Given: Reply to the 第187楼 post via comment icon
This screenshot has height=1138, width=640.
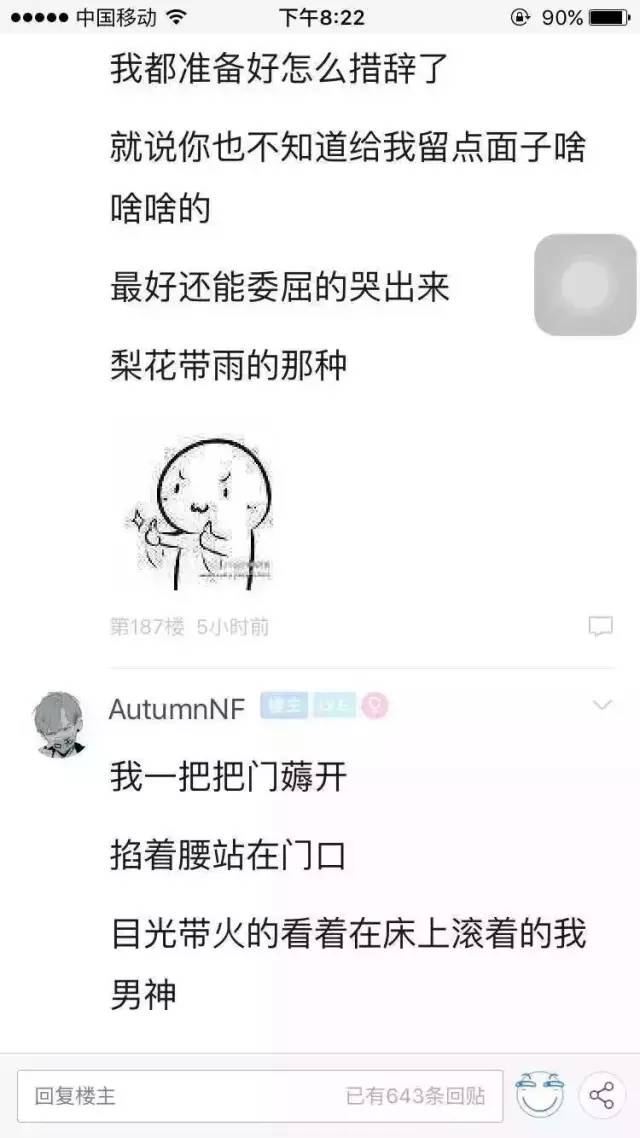Looking at the screenshot, I should pos(600,627).
